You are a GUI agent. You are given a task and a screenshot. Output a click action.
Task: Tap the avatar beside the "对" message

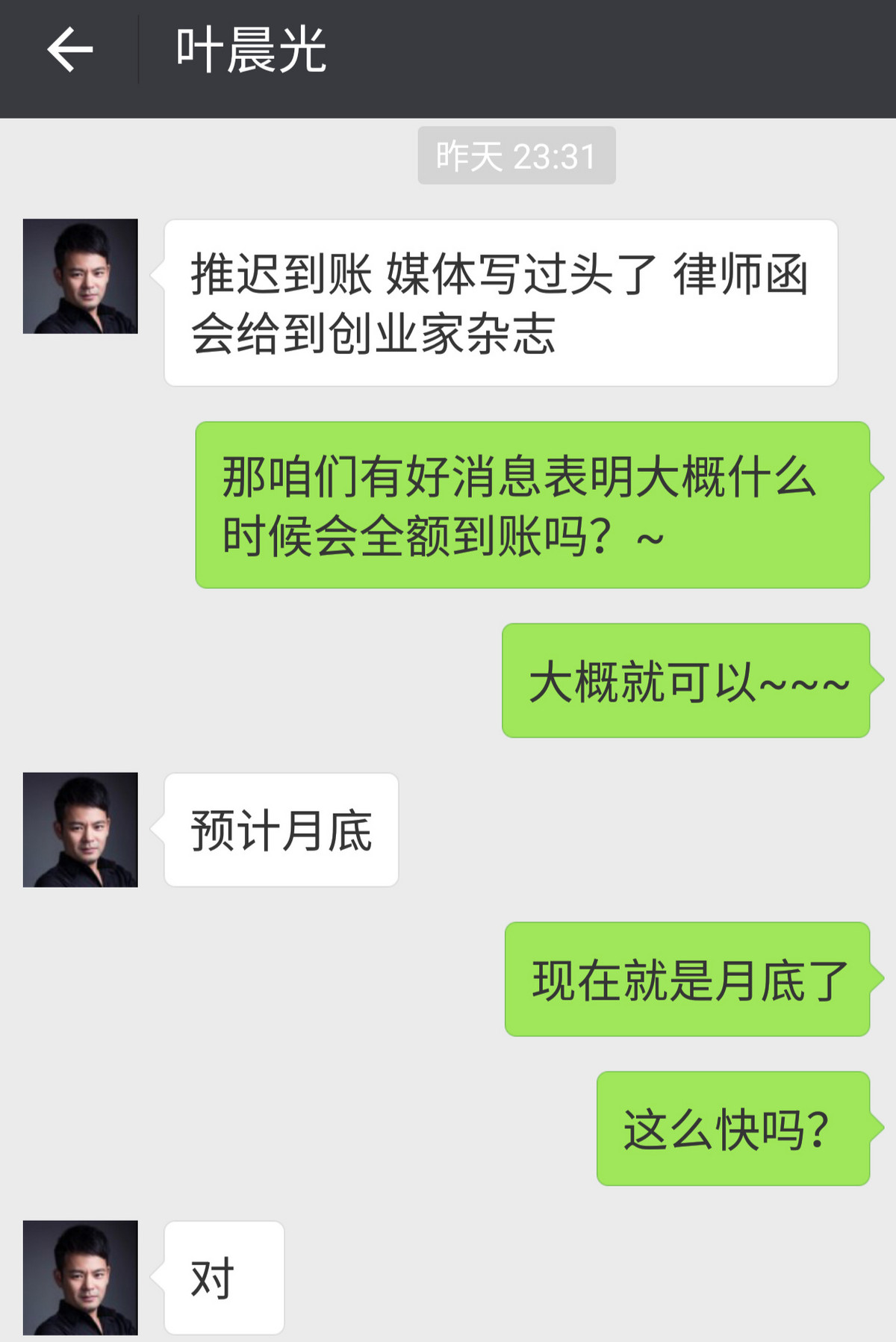point(80,1277)
